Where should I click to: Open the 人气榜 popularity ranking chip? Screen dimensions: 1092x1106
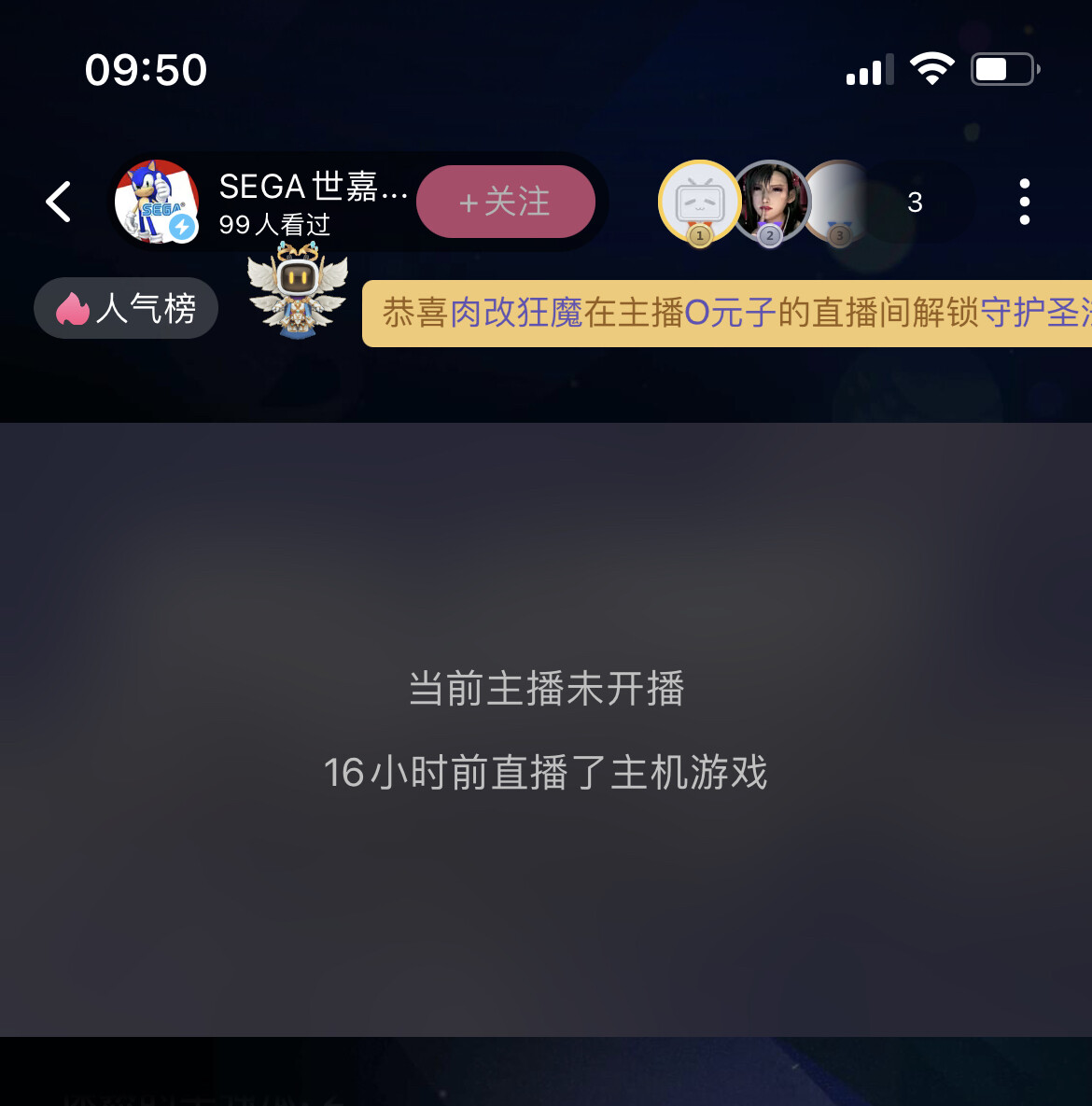pyautogui.click(x=126, y=308)
